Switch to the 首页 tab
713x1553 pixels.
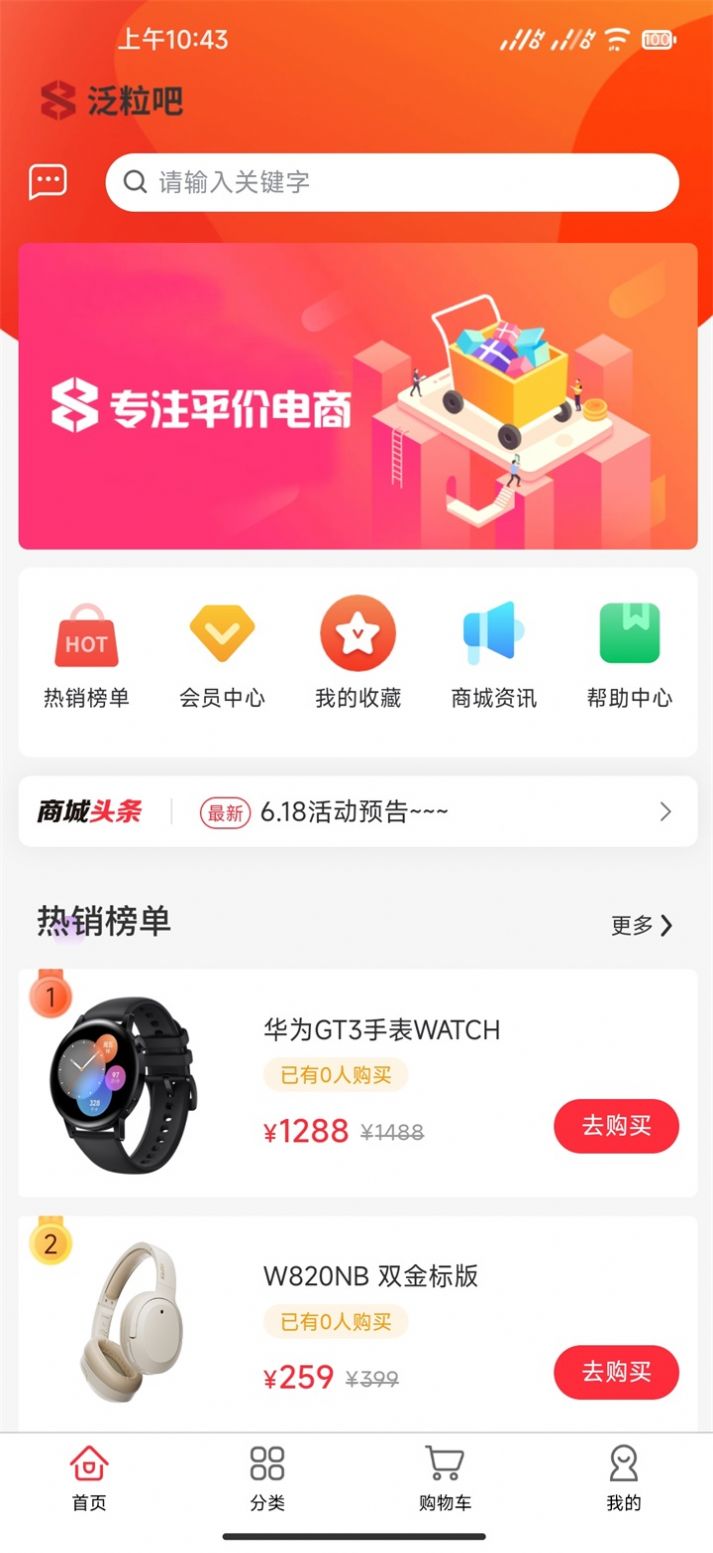click(x=89, y=1478)
